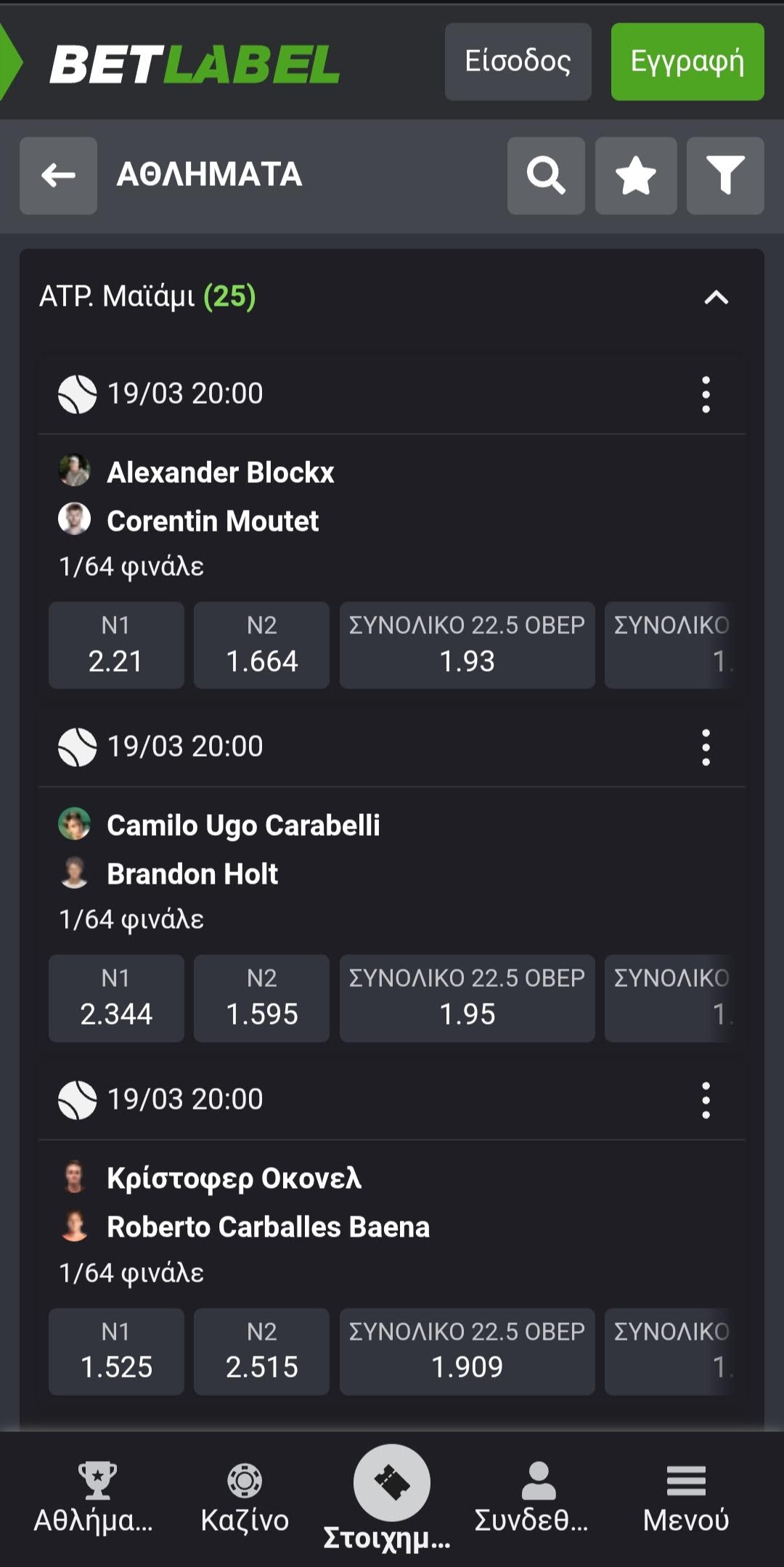Image resolution: width=784 pixels, height=1567 pixels.
Task: Tap the green Εγγραφή register button
Action: 687,62
